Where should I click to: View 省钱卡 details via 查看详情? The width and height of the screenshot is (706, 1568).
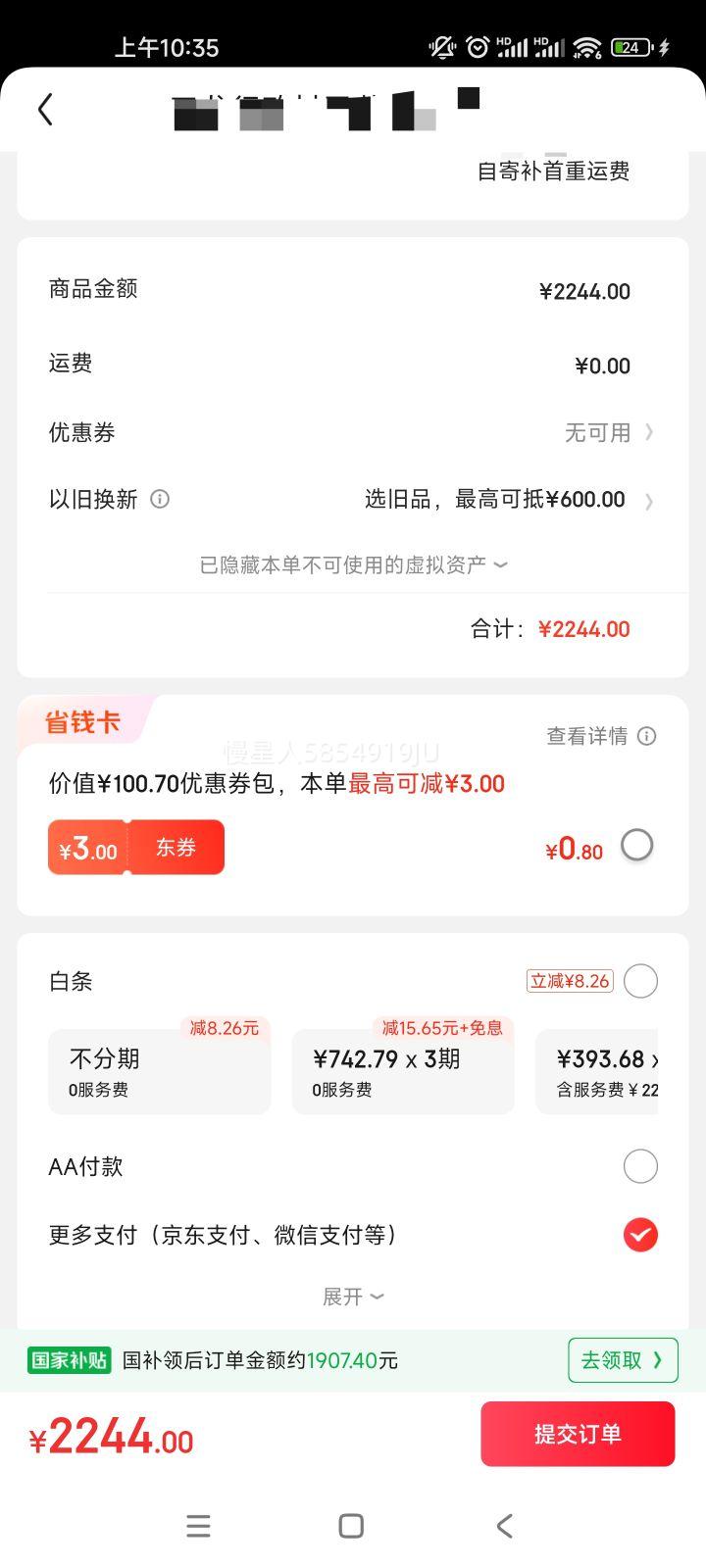[x=601, y=736]
